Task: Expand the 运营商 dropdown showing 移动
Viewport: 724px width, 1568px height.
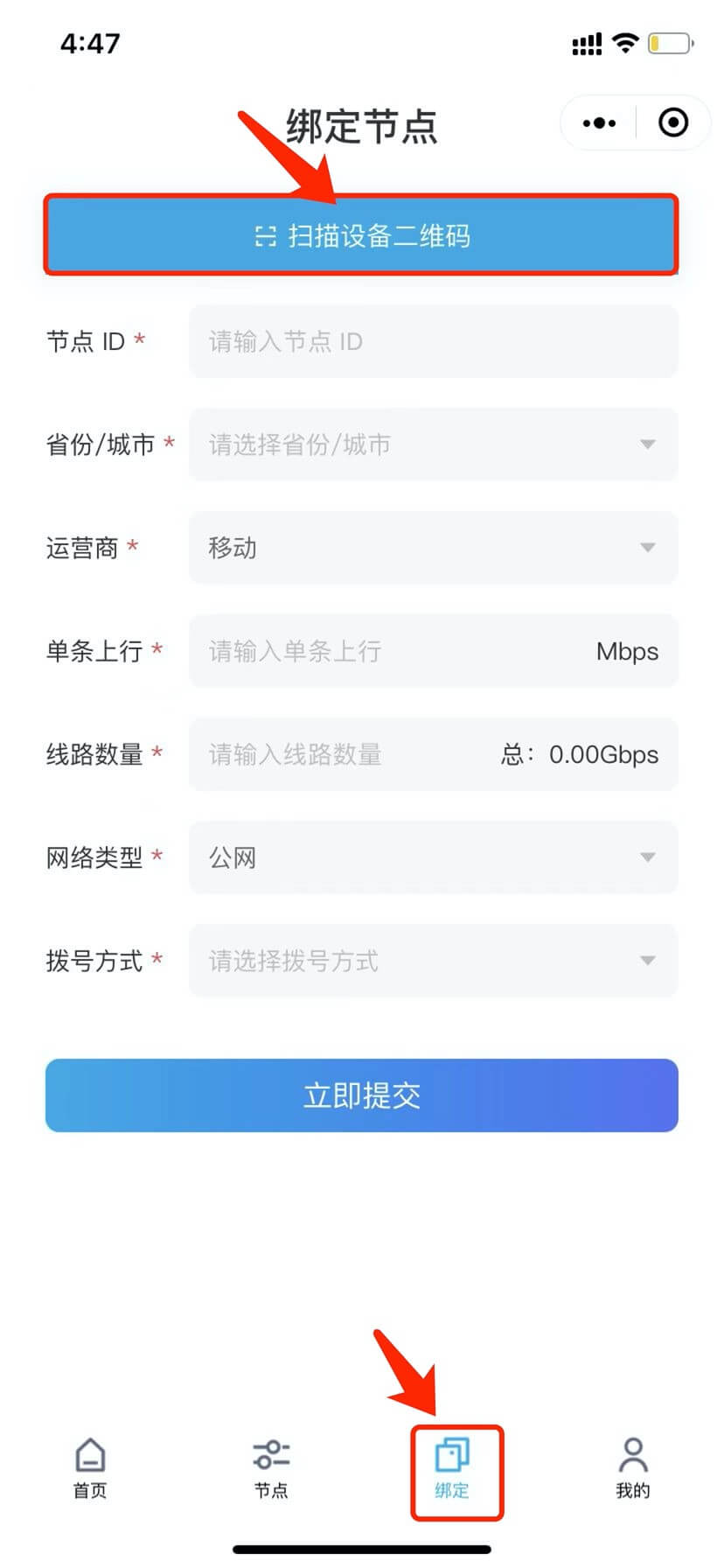Action: 433,548
